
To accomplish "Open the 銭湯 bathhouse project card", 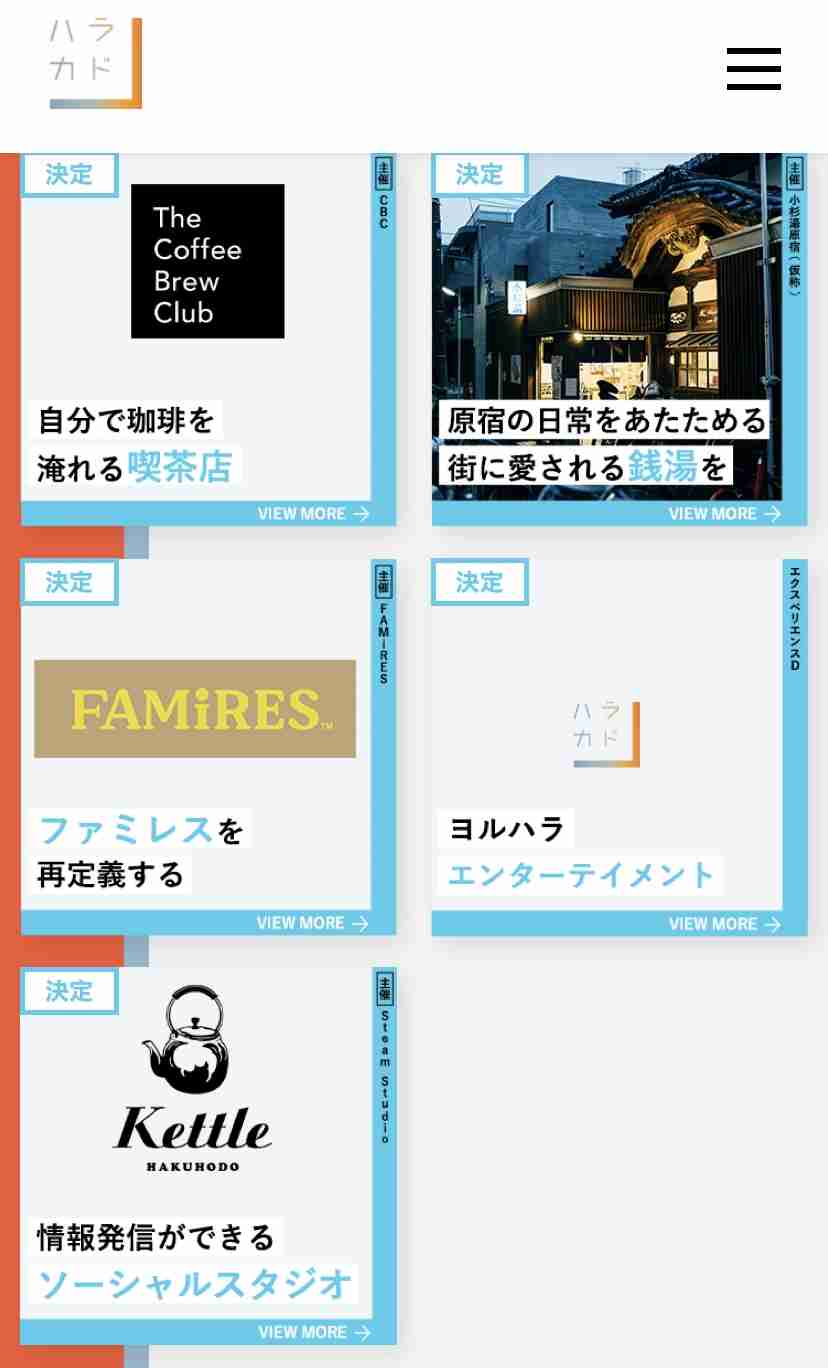I will click(617, 340).
